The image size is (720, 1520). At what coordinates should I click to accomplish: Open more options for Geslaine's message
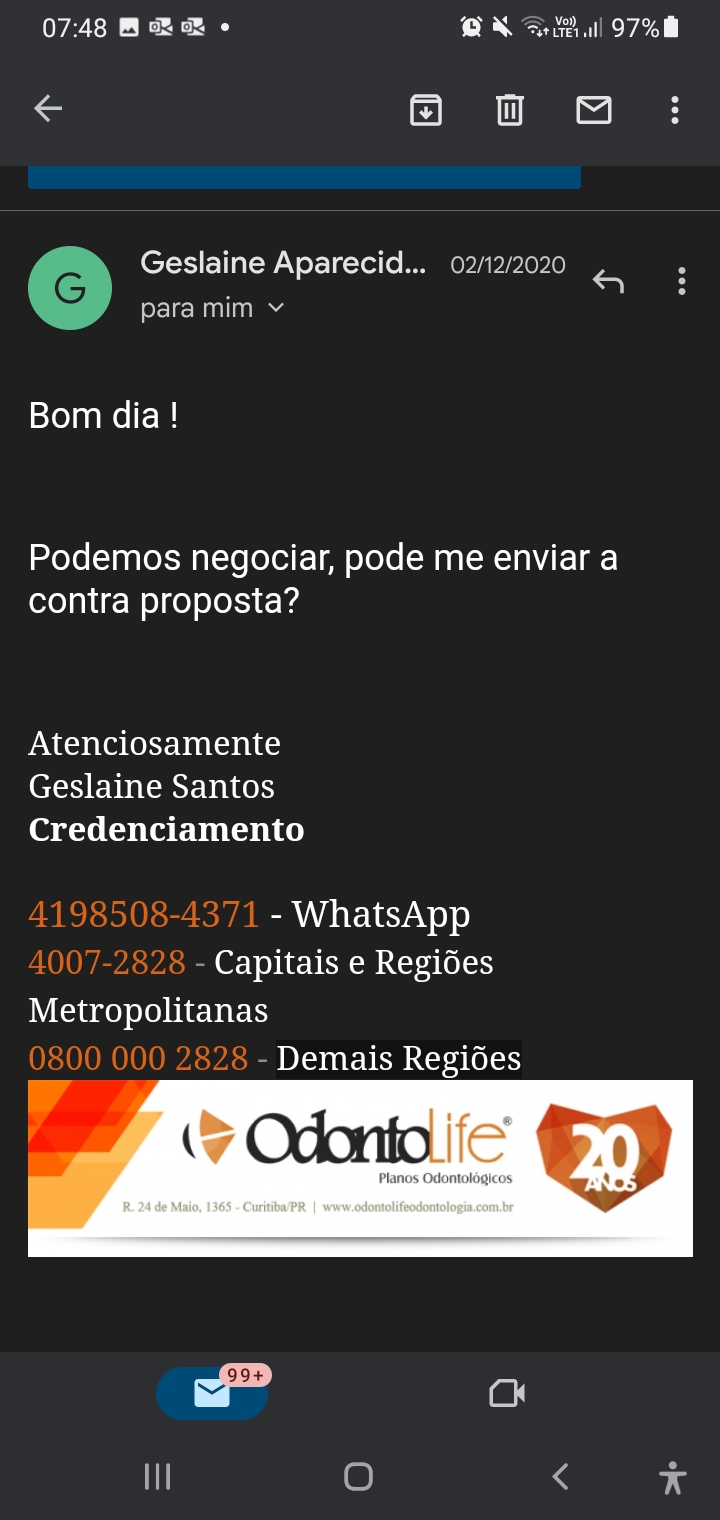coord(681,282)
